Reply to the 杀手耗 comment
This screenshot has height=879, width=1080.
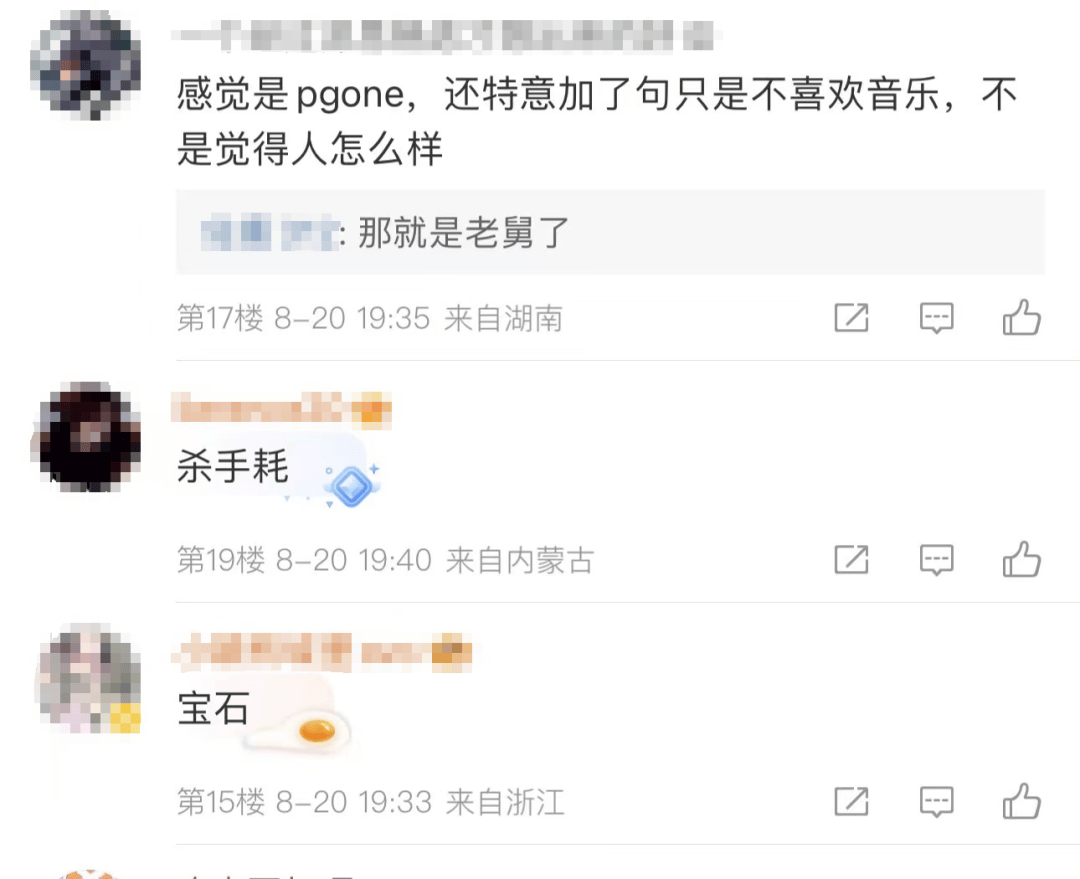point(937,560)
